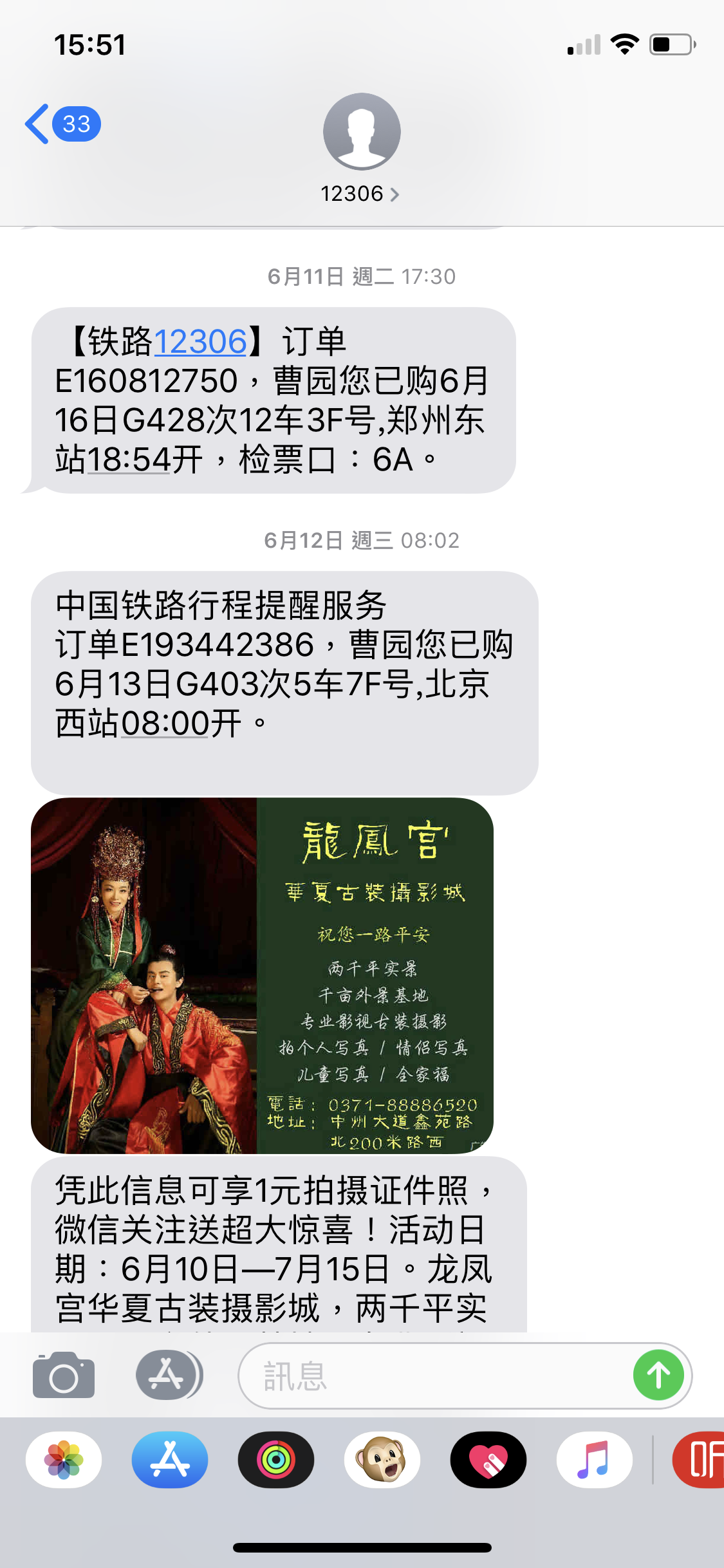Toggle the iMessage app drawer button
This screenshot has height=1568, width=724.
pyautogui.click(x=169, y=1376)
